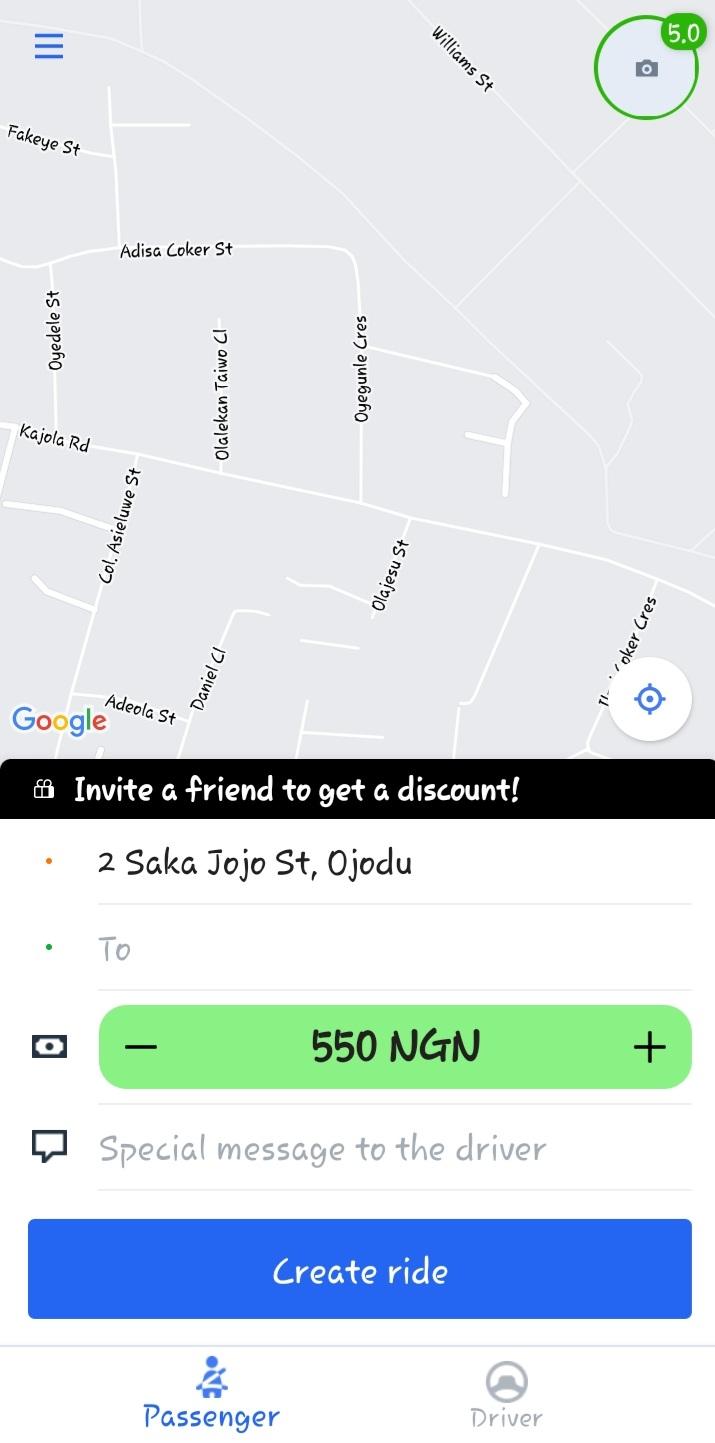Switch to the Driver tab

[x=506, y=1394]
